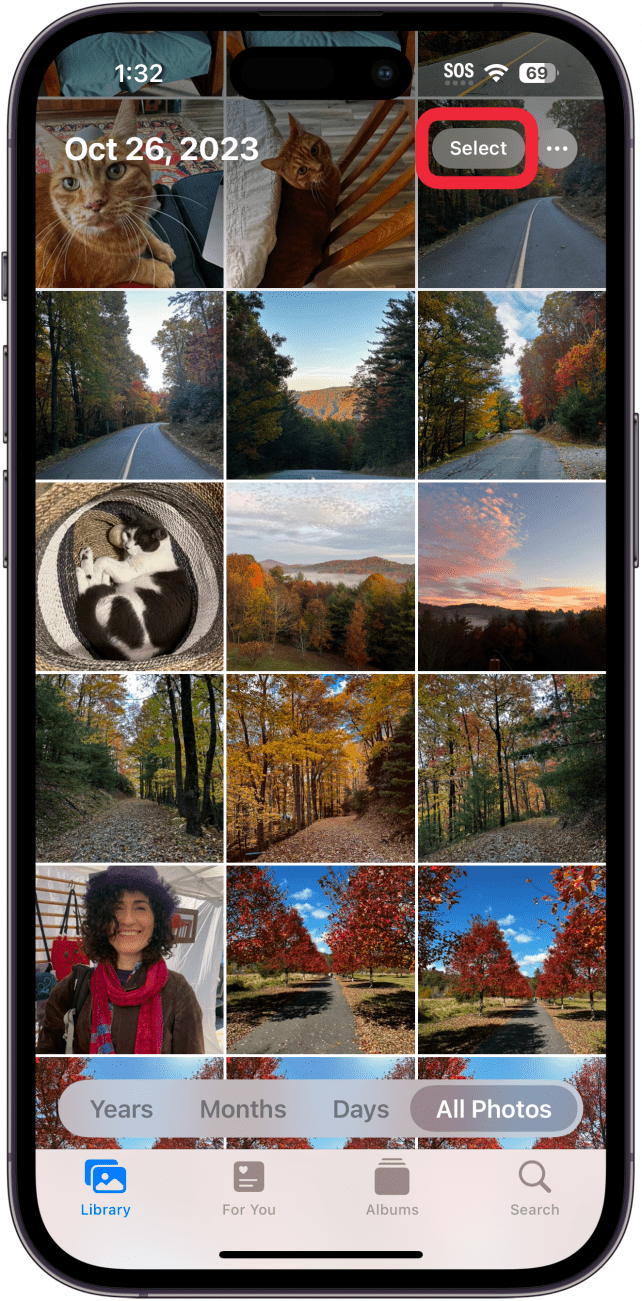The image size is (642, 1301).
Task: Open the pink sunset clouds photo
Action: (x=511, y=577)
